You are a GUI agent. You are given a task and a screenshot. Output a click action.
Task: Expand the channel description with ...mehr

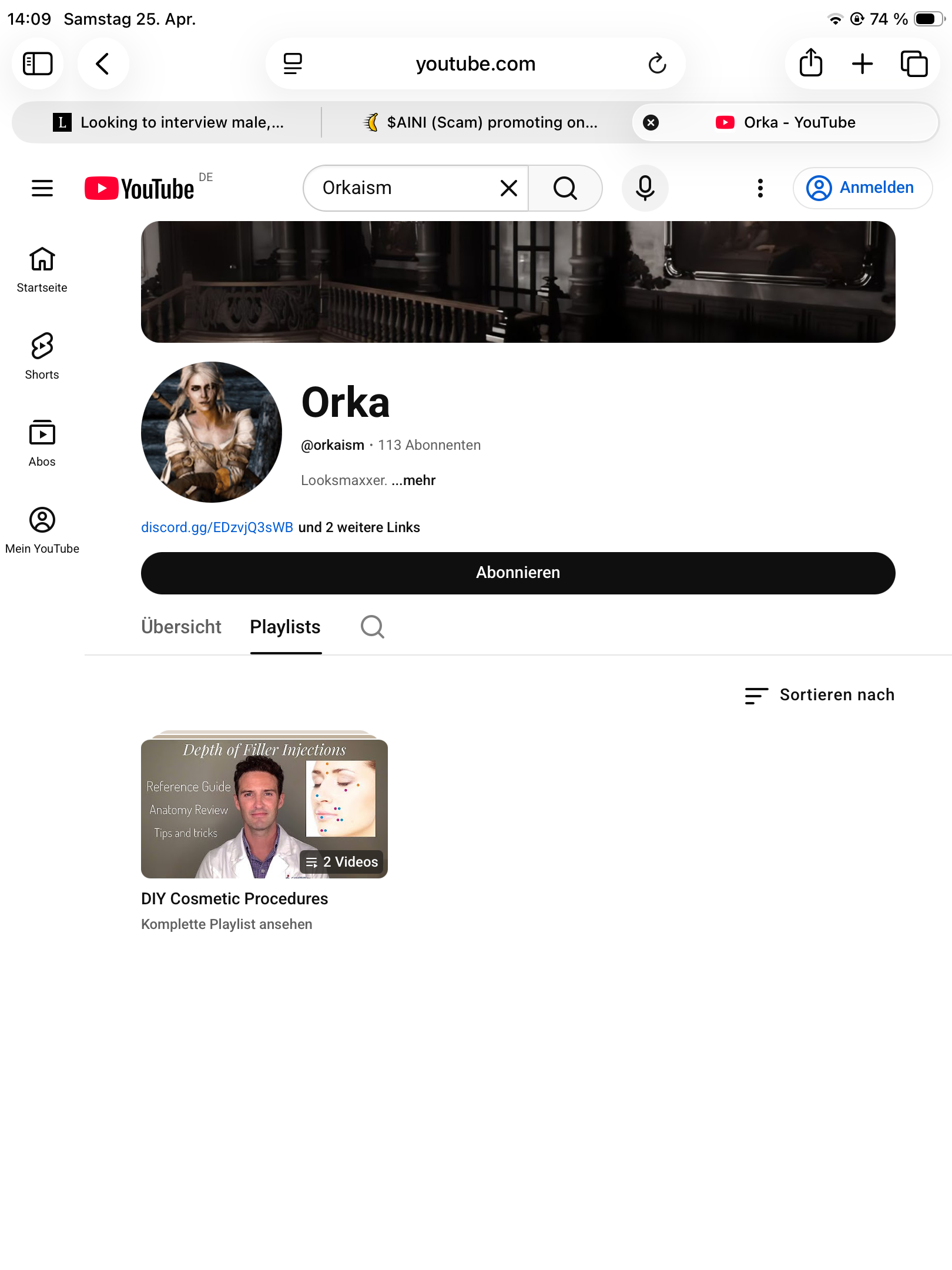click(414, 480)
